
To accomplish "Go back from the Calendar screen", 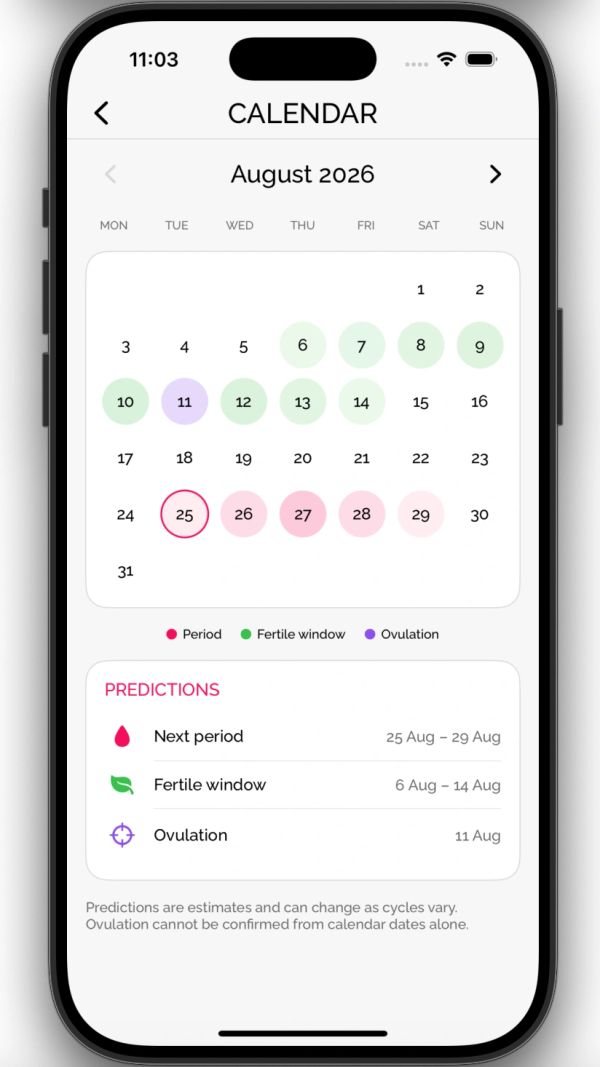I will [x=101, y=113].
